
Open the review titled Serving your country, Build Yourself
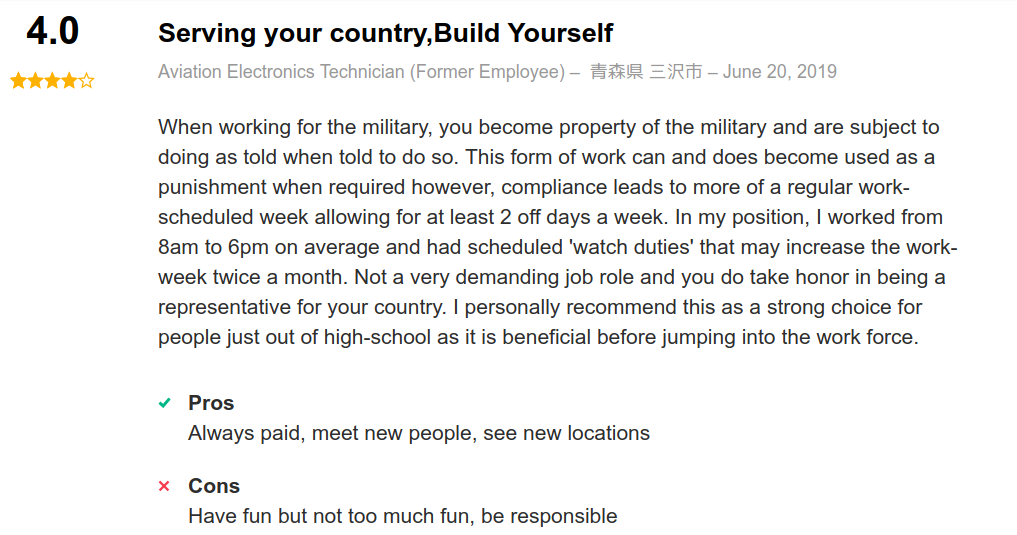[385, 33]
